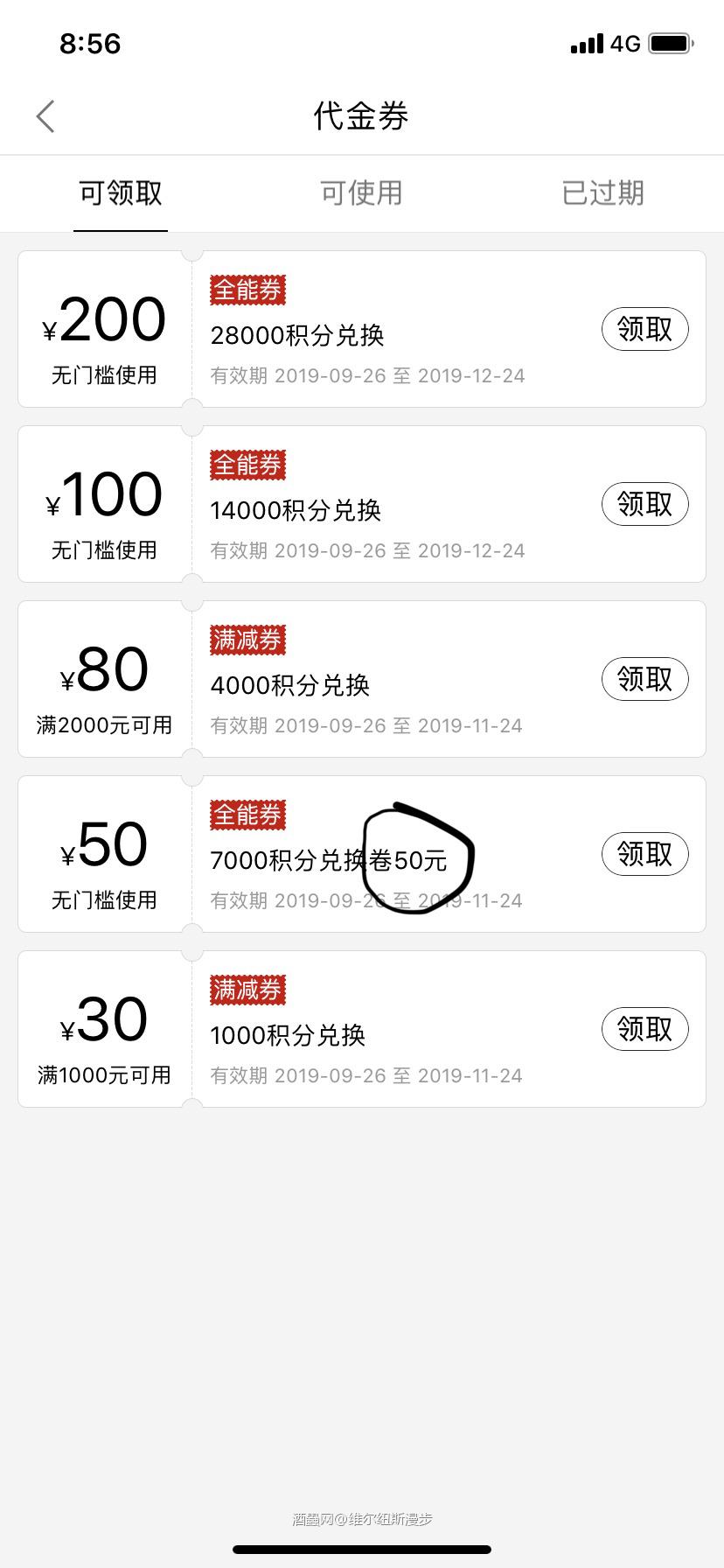Select the 全能券 badge on the ¥200 coupon
This screenshot has height=1568, width=724.
pos(247,290)
